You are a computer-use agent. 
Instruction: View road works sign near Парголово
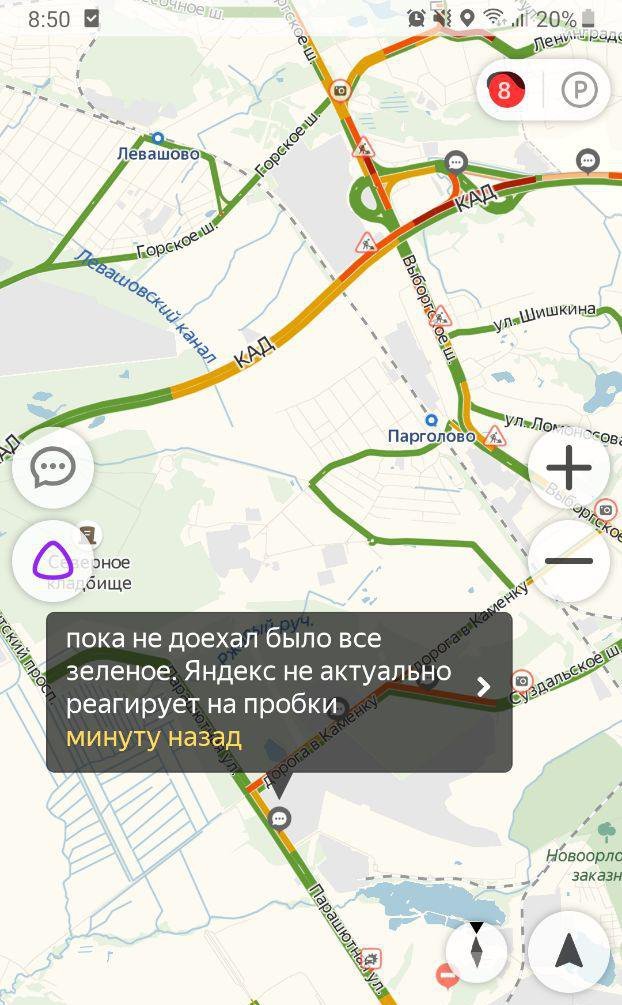click(x=494, y=436)
